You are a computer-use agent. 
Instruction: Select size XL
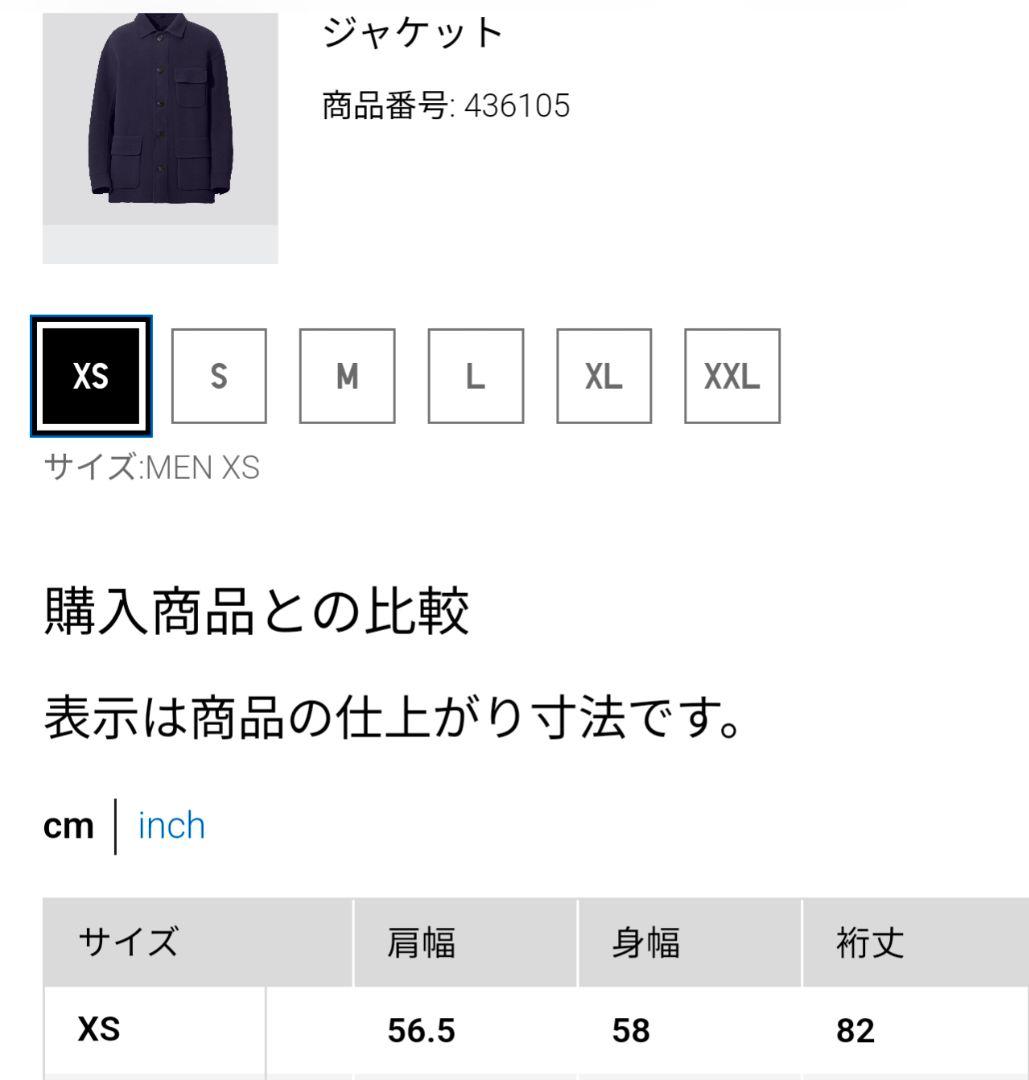pyautogui.click(x=605, y=375)
